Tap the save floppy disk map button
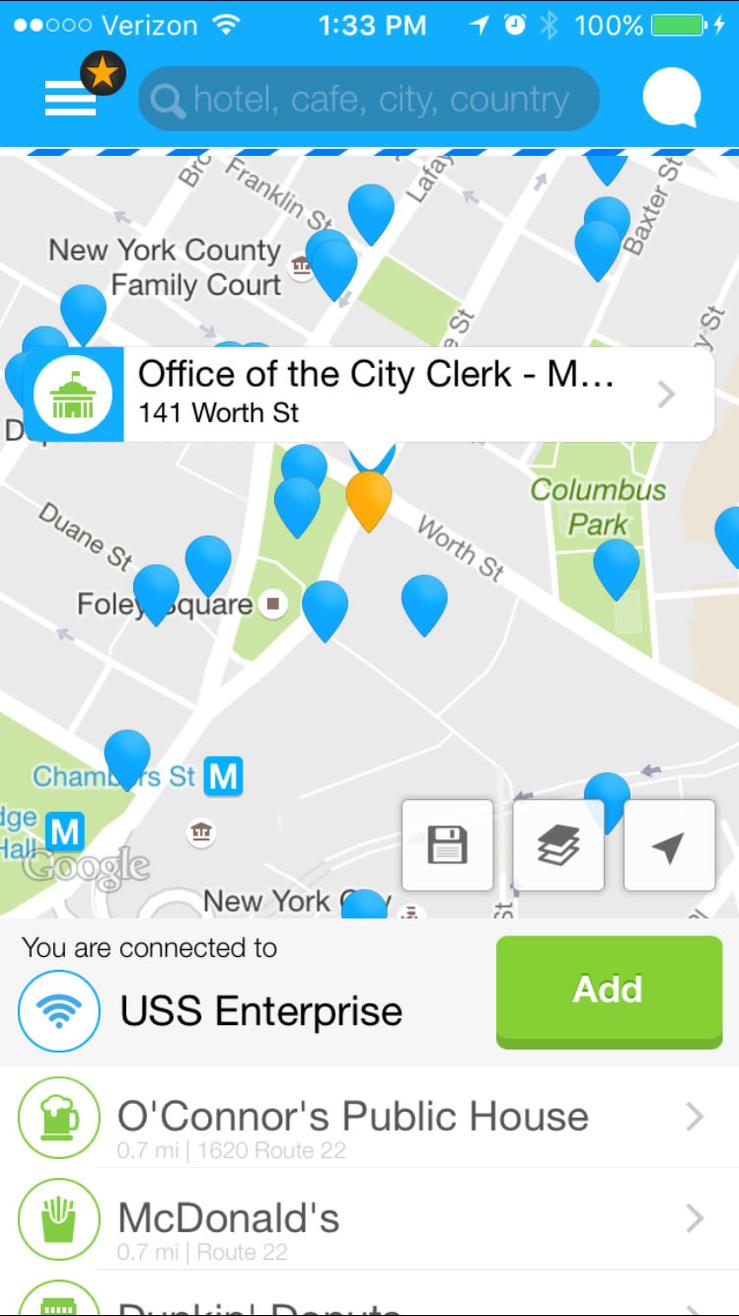Image resolution: width=739 pixels, height=1316 pixels. pyautogui.click(x=447, y=846)
